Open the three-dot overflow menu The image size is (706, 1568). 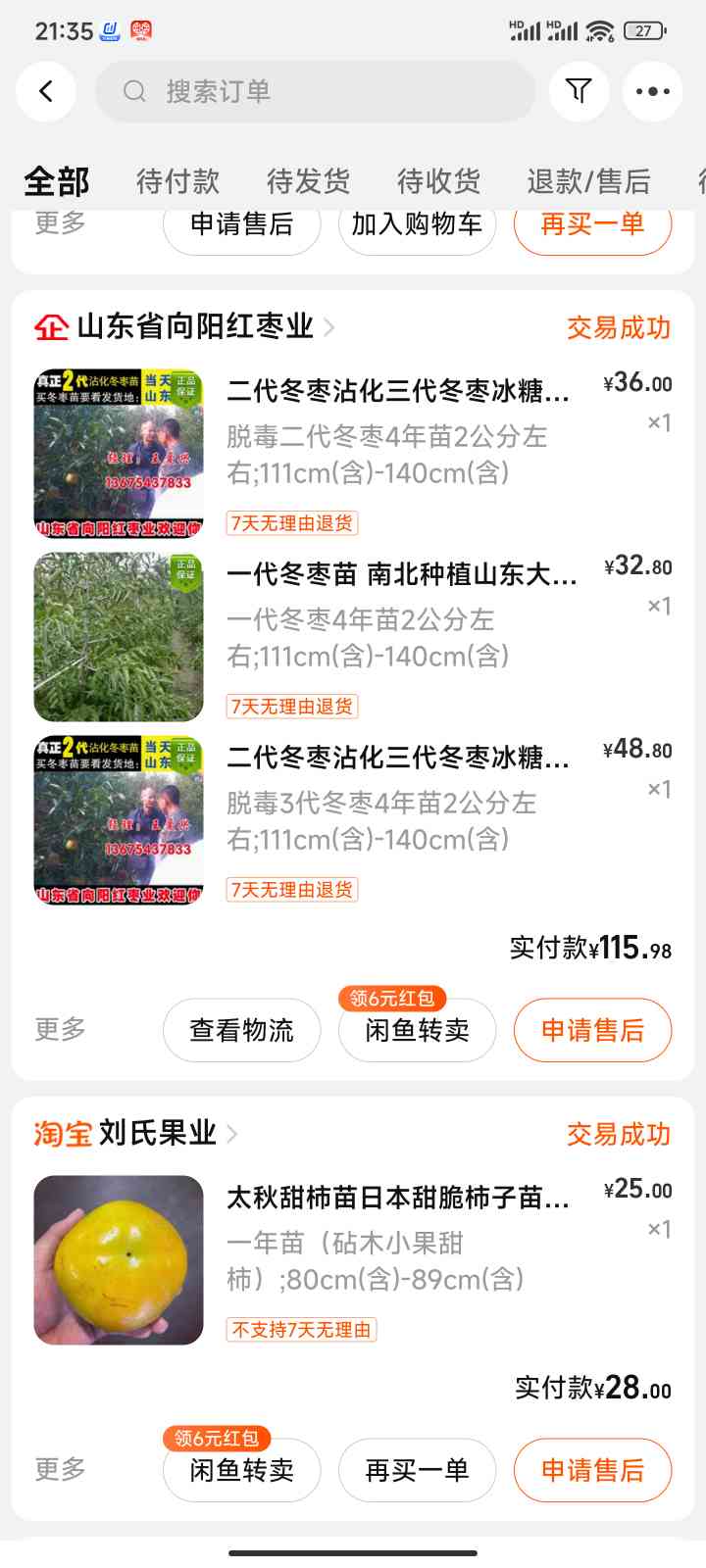[x=653, y=91]
